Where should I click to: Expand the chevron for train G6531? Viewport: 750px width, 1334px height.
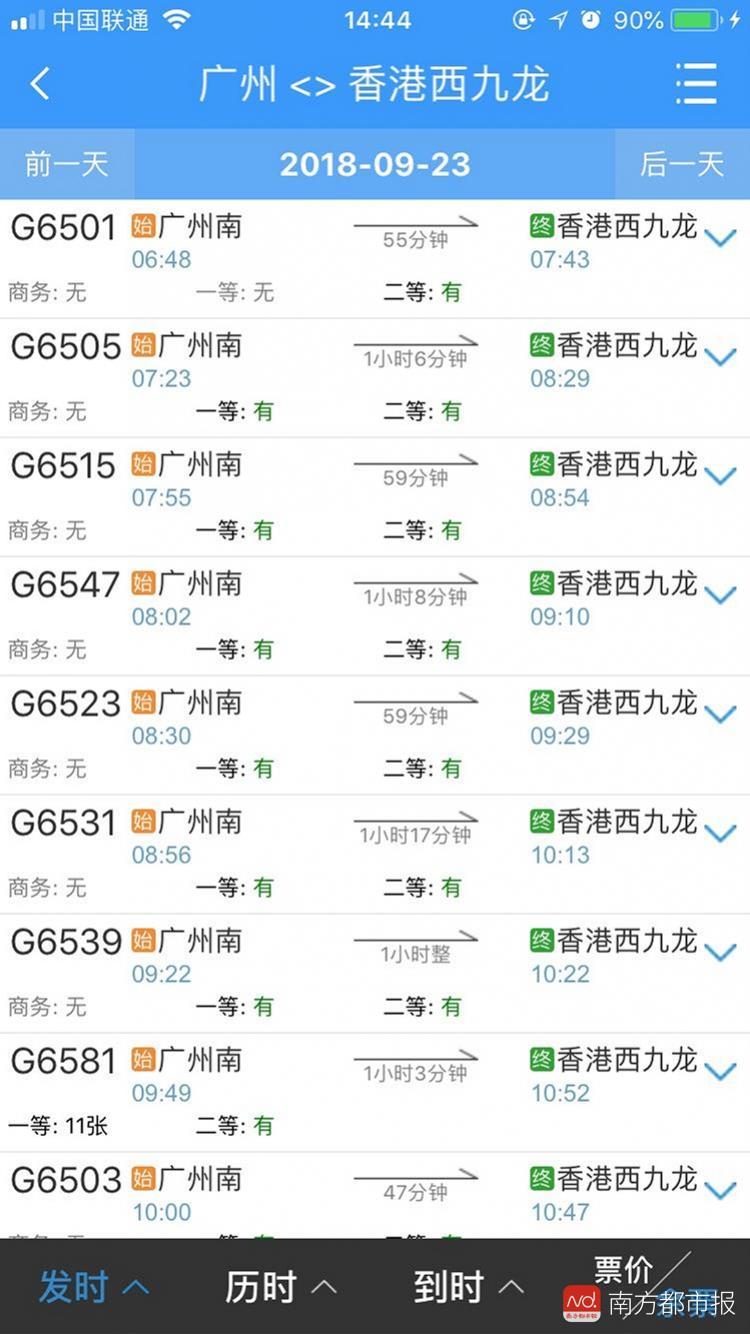click(x=720, y=833)
